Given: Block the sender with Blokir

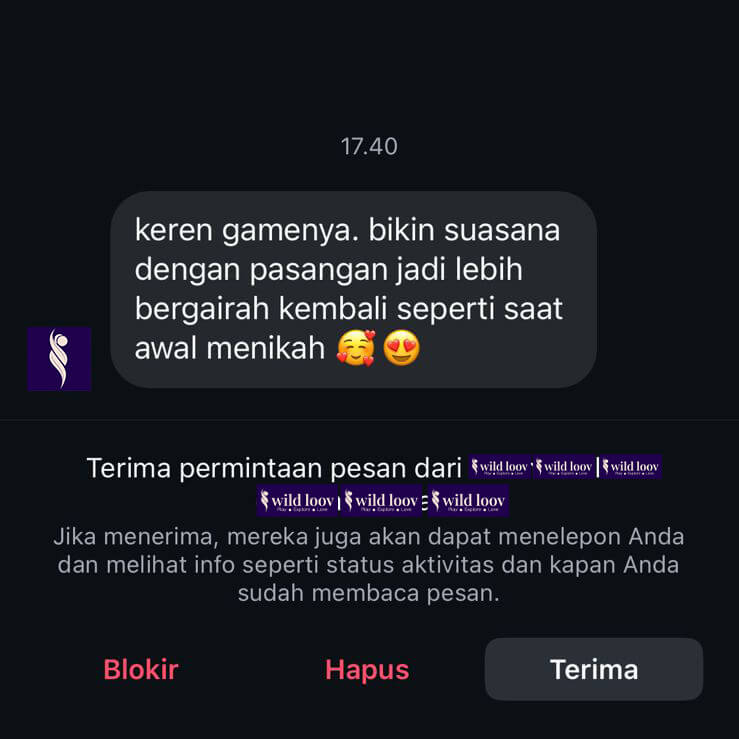Looking at the screenshot, I should coord(141,669).
